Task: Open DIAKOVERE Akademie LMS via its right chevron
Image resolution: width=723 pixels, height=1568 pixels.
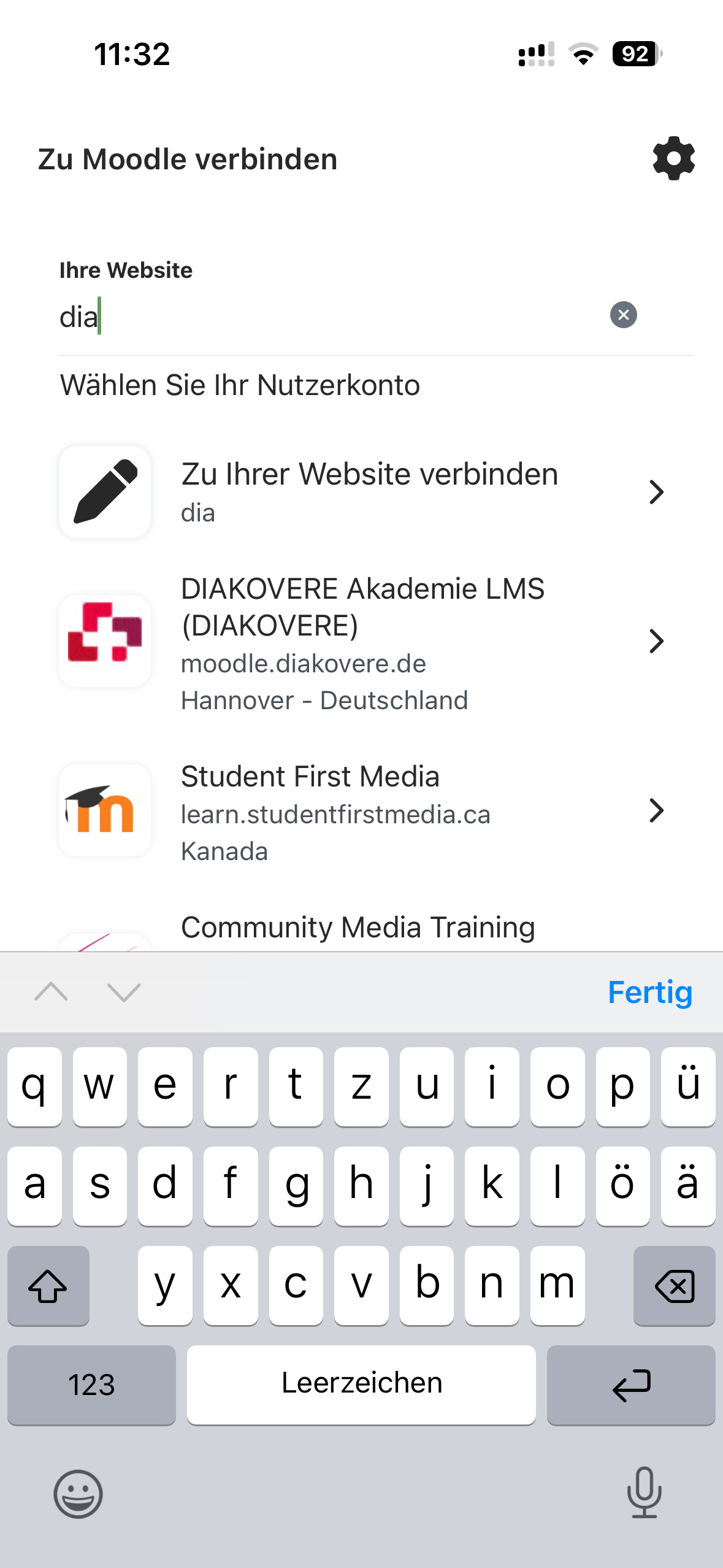Action: 656,640
